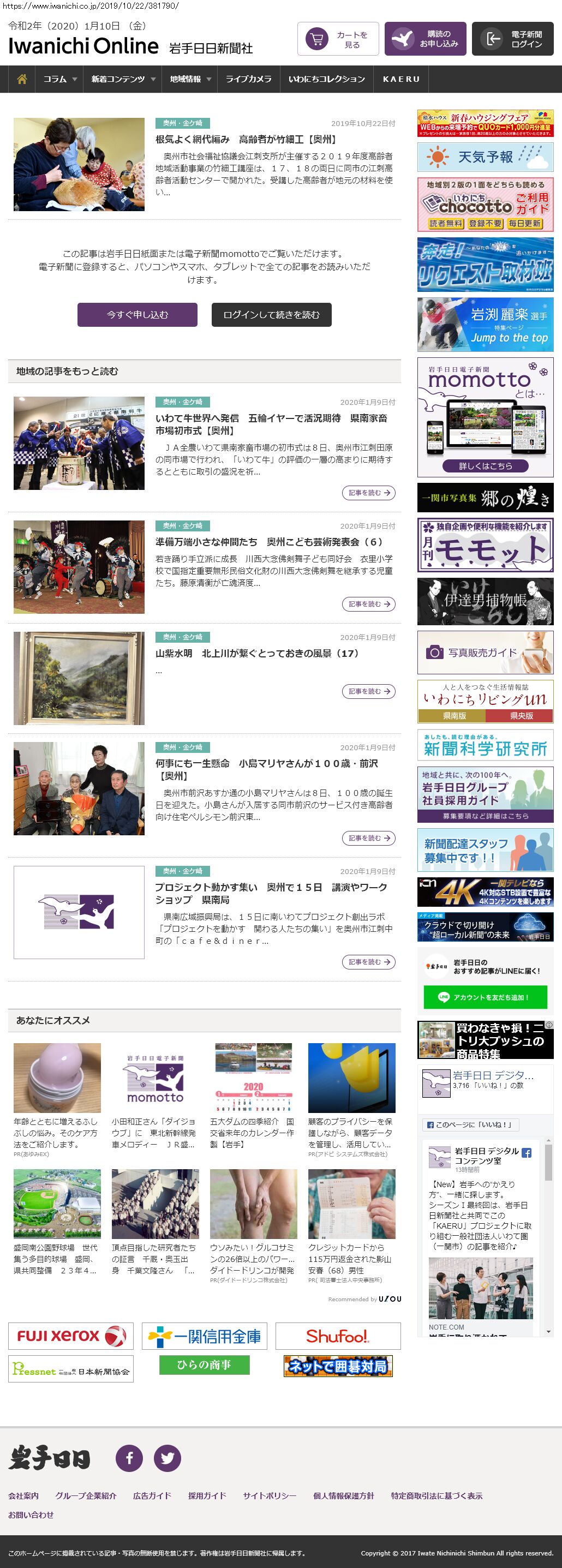Expand the コラム dropdown menu
The width and height of the screenshot is (562, 1568).
tap(59, 79)
